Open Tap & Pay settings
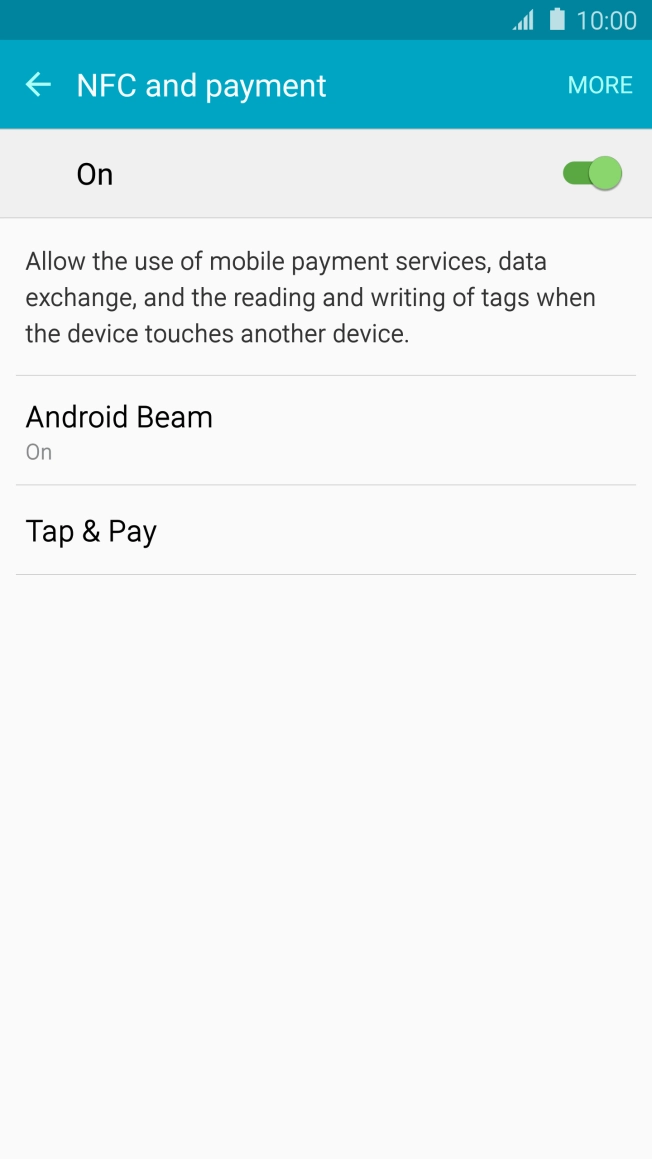Screen dimensions: 652x1159 [325, 531]
